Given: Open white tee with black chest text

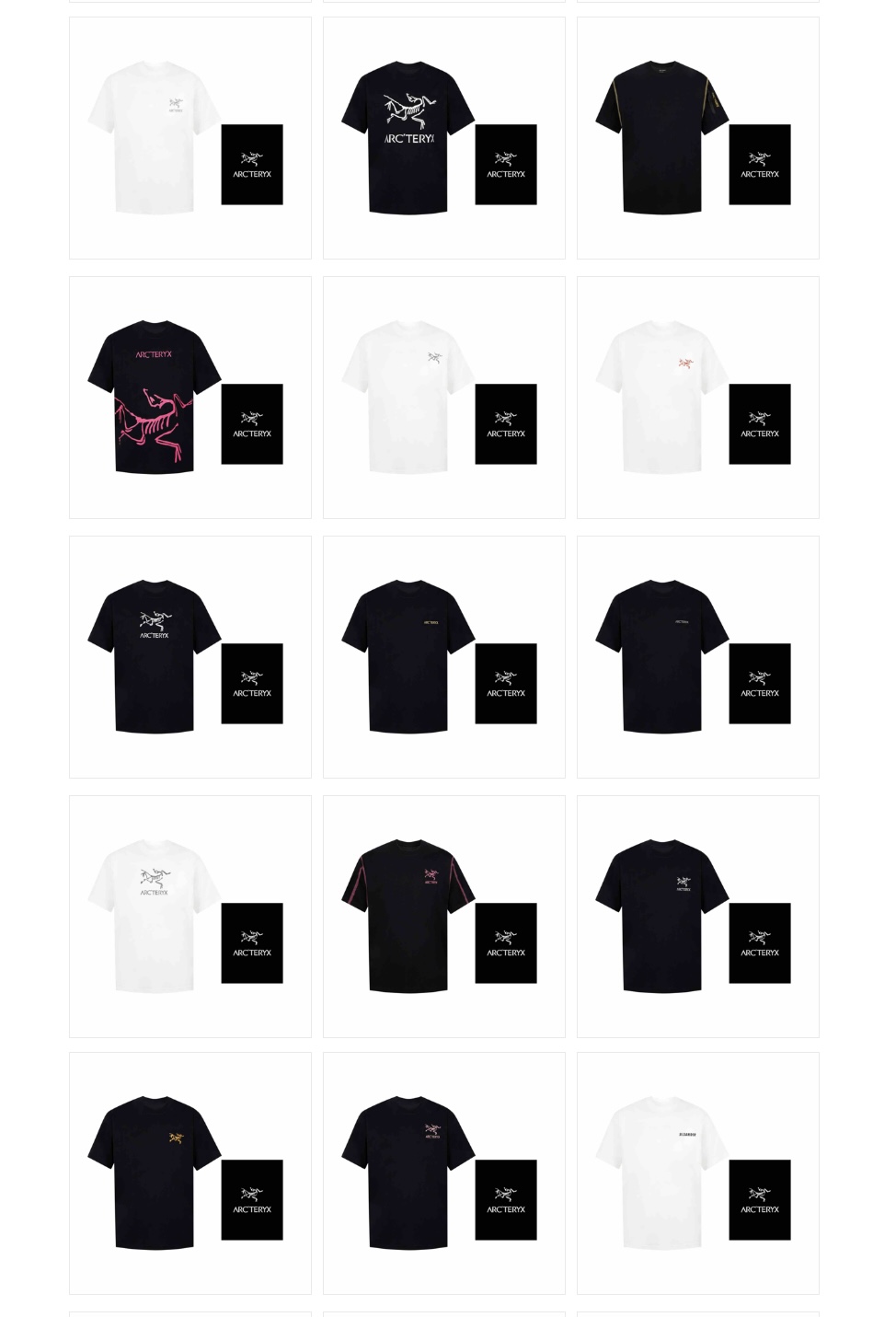Looking at the screenshot, I should click(x=661, y=1173).
